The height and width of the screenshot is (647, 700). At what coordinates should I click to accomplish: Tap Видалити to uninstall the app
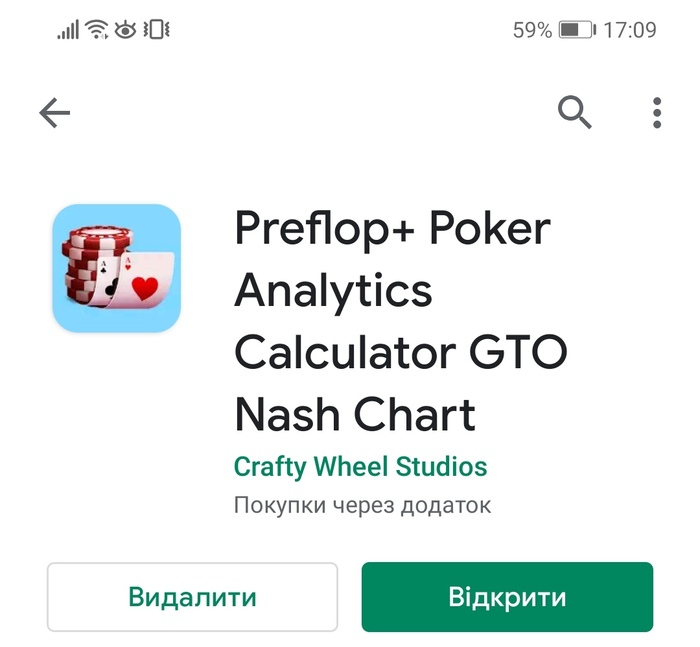(192, 597)
